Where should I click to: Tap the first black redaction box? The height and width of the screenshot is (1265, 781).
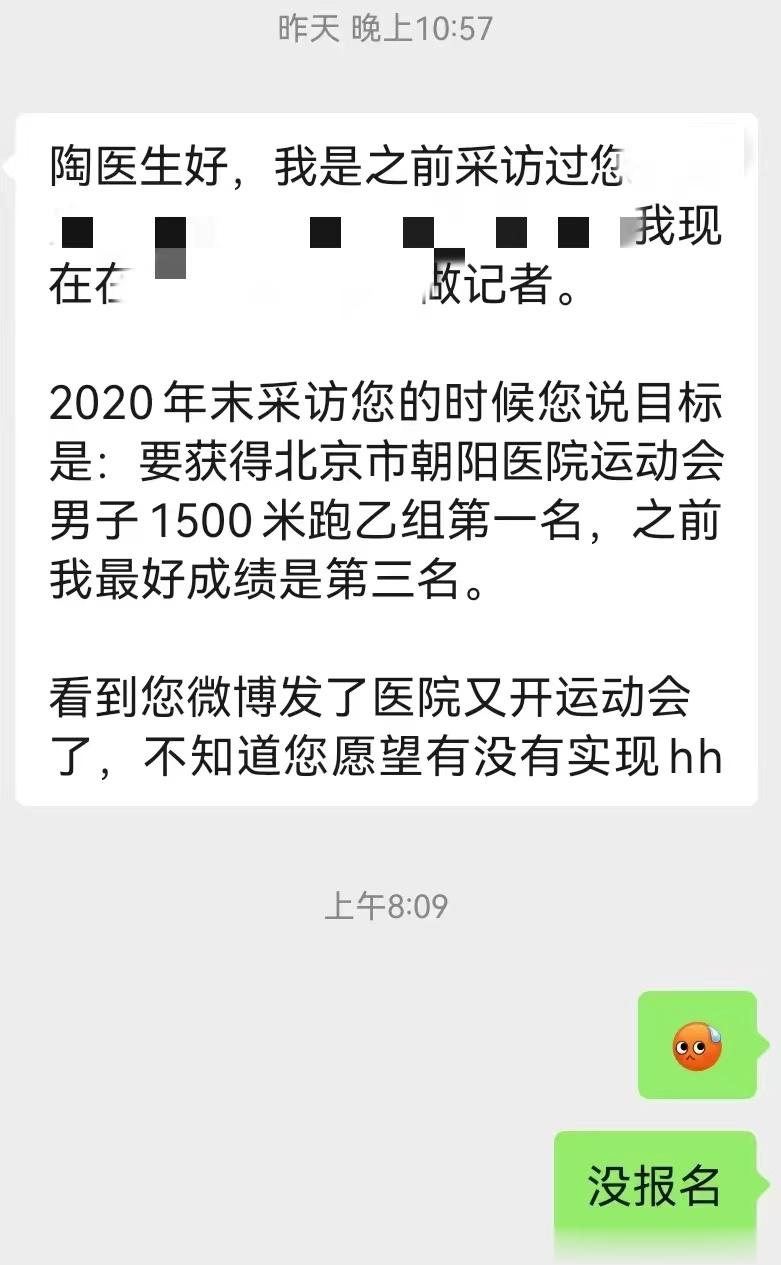[77, 231]
